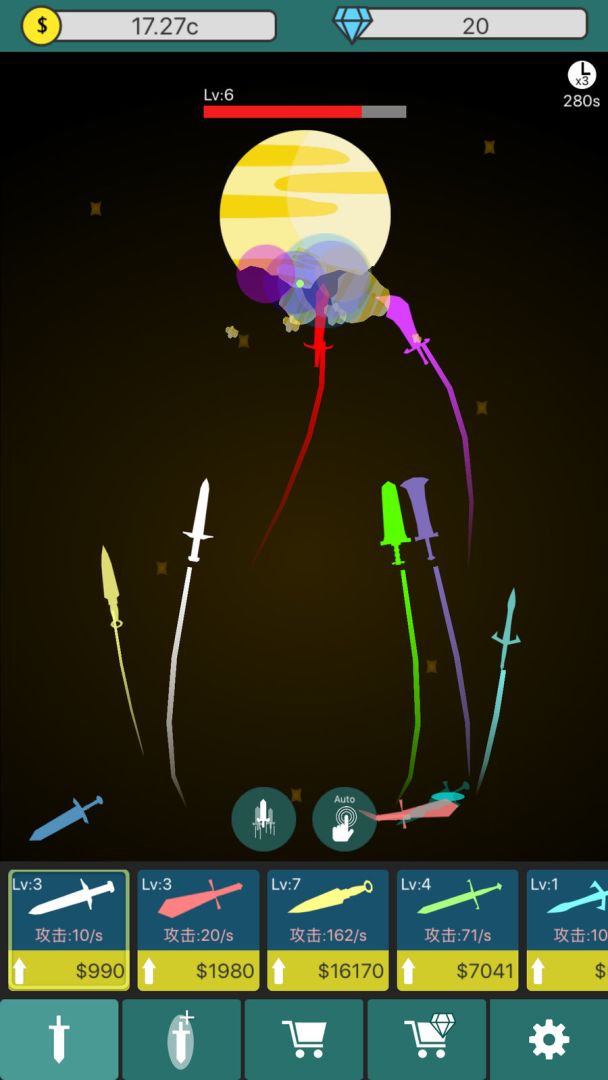Upgrade the cyan Lv:1 sword

click(x=570, y=970)
